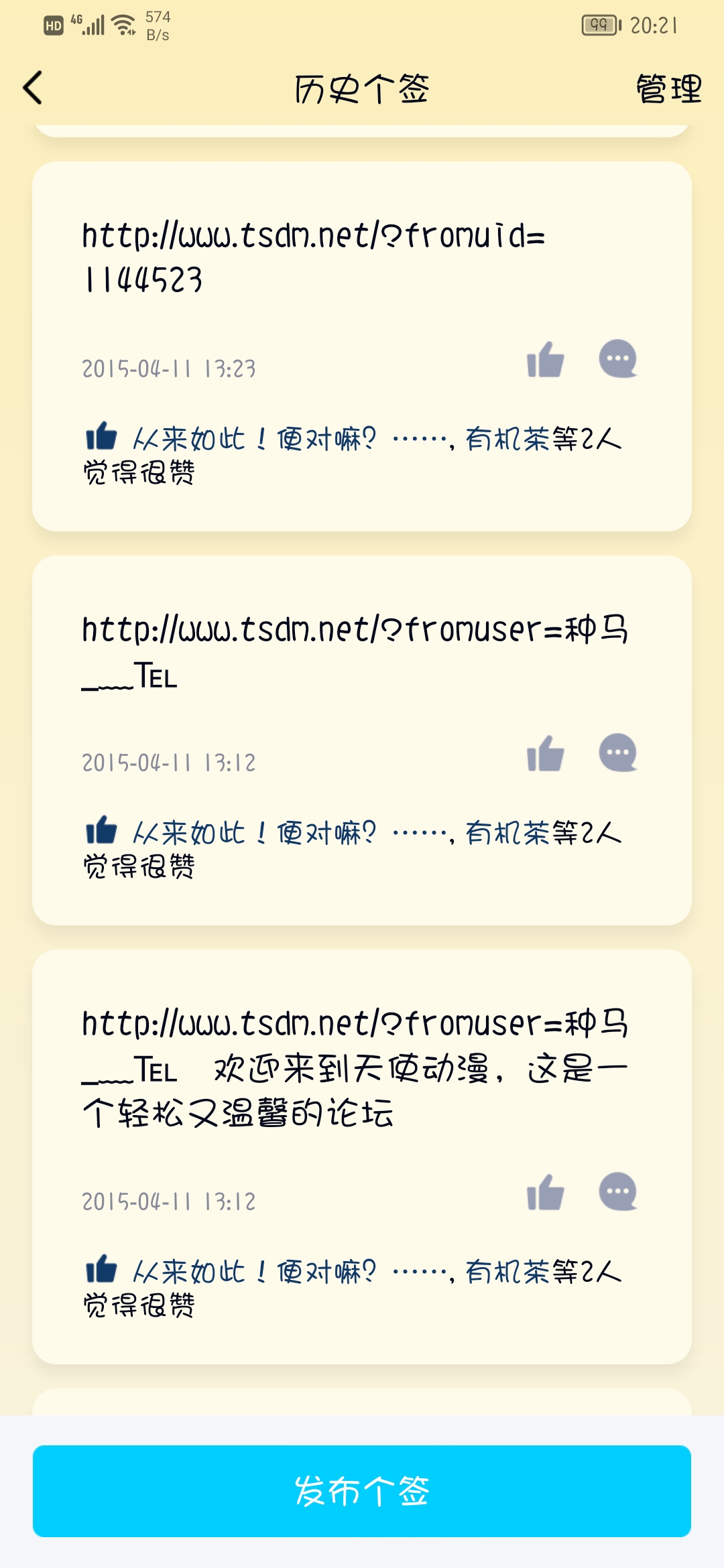Like the signature mentioning 天使动漫 forum

pos(545,1193)
